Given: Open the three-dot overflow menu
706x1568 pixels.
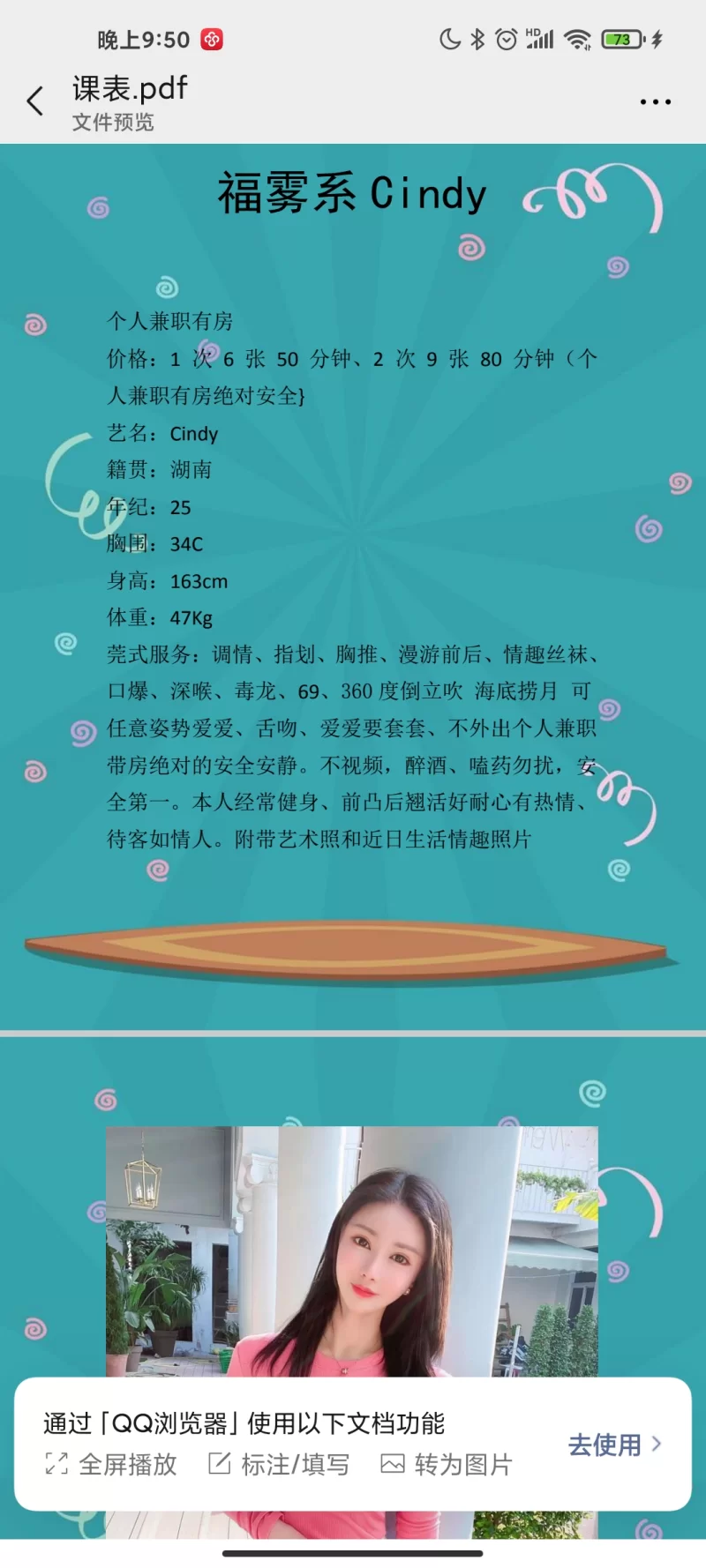Looking at the screenshot, I should (x=655, y=102).
